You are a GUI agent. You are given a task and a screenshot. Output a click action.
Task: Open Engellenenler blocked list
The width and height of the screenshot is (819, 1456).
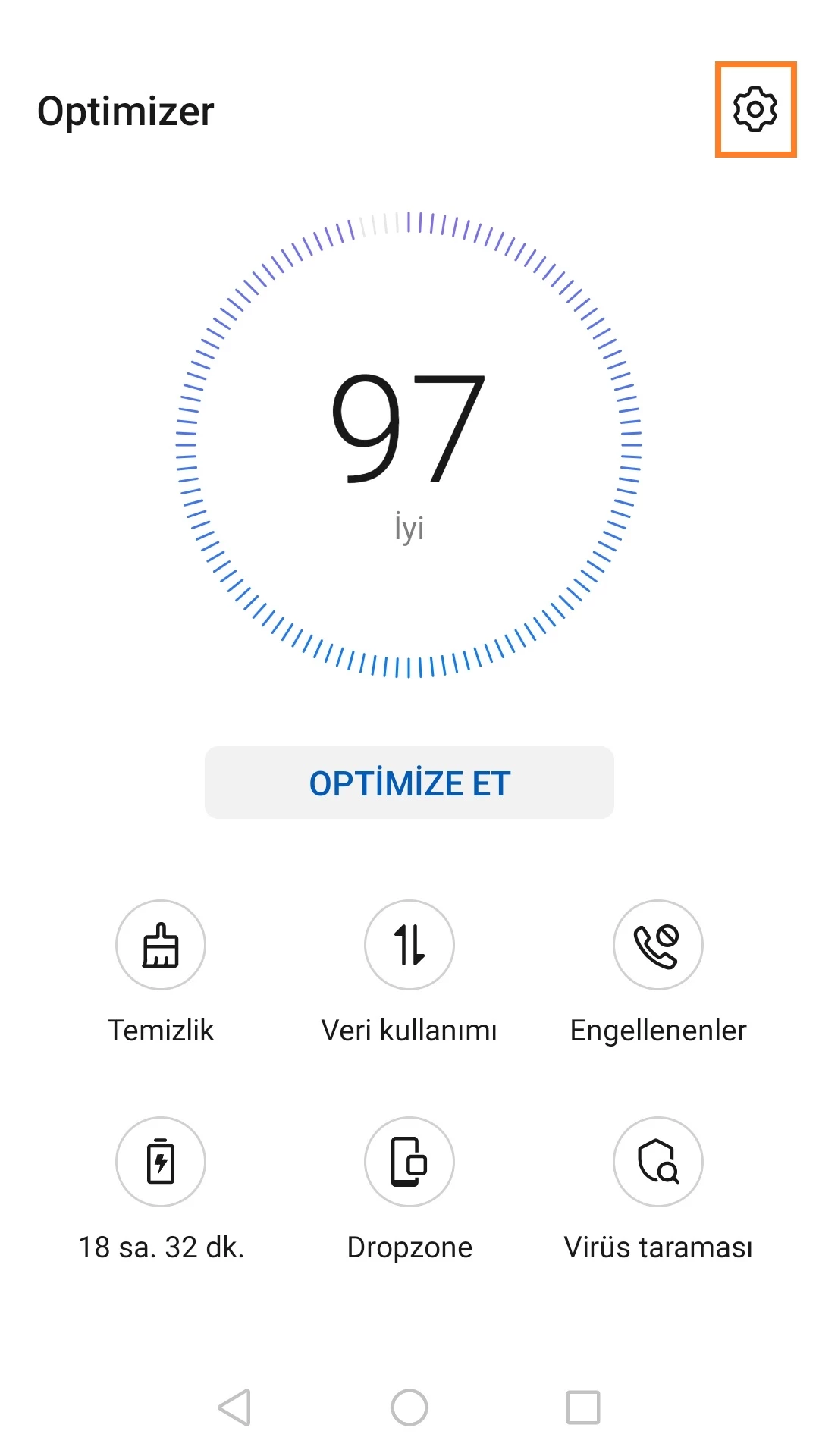coord(658,945)
